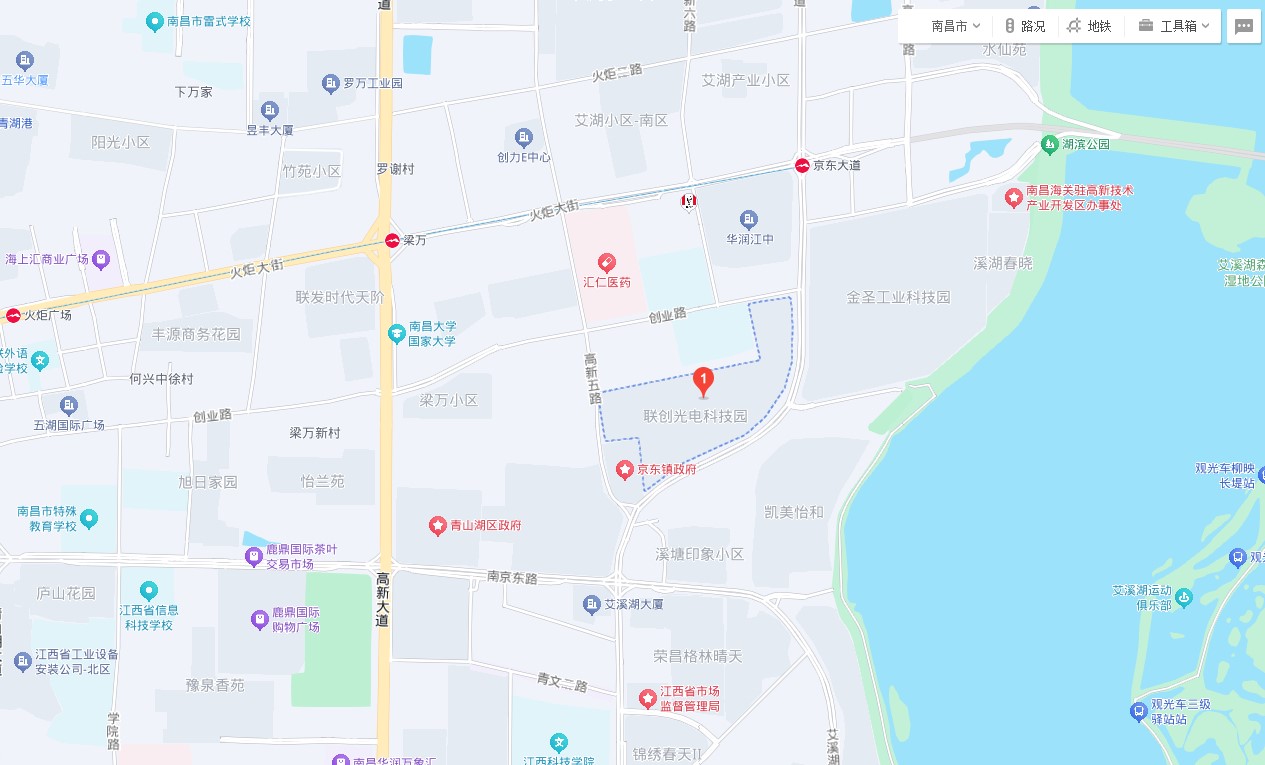
Task: Select the 梁万 metro station marker
Action: pyautogui.click(x=392, y=241)
